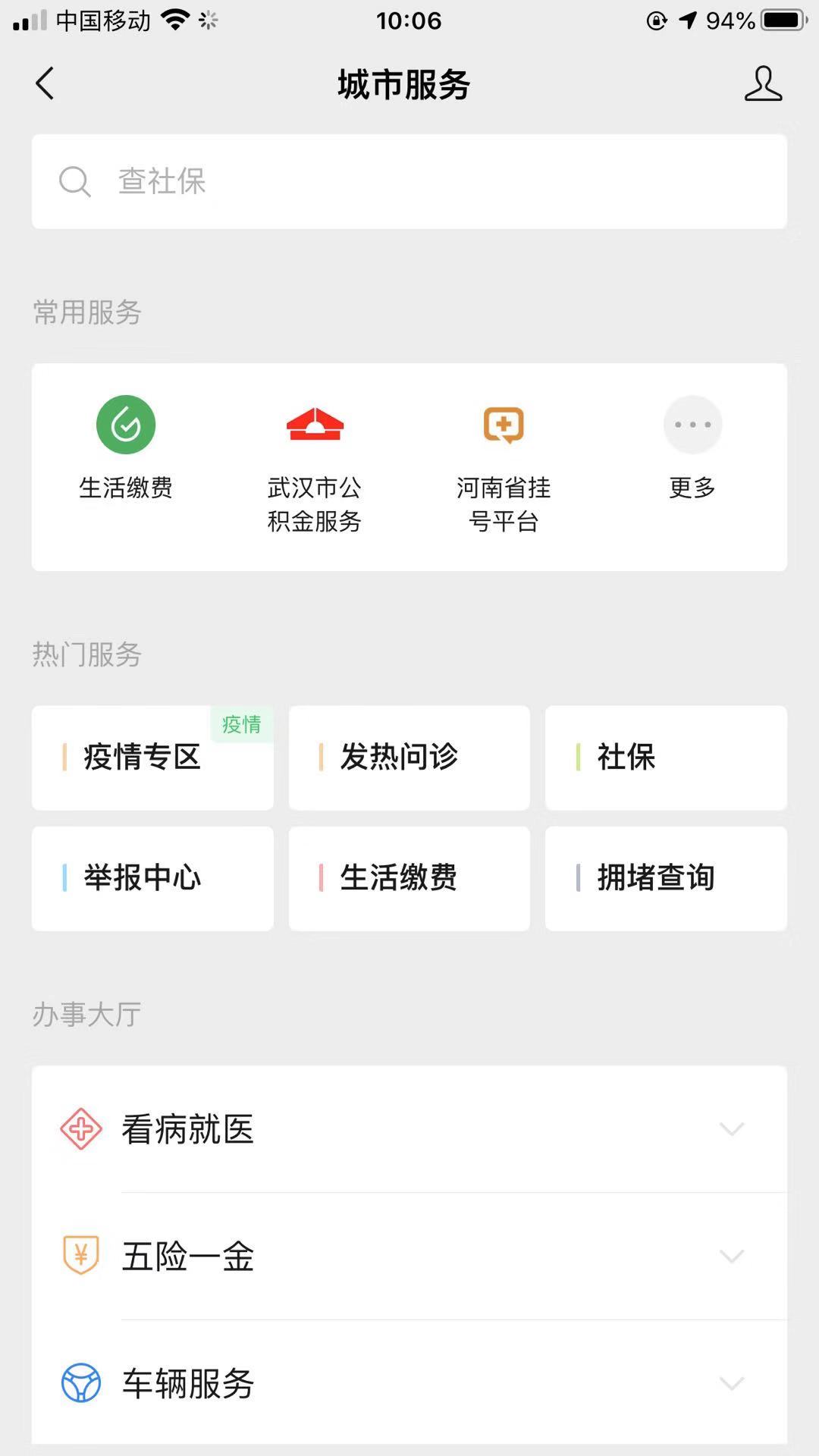Open the 举报中心 card
Screen dimensions: 819x1456
(152, 878)
